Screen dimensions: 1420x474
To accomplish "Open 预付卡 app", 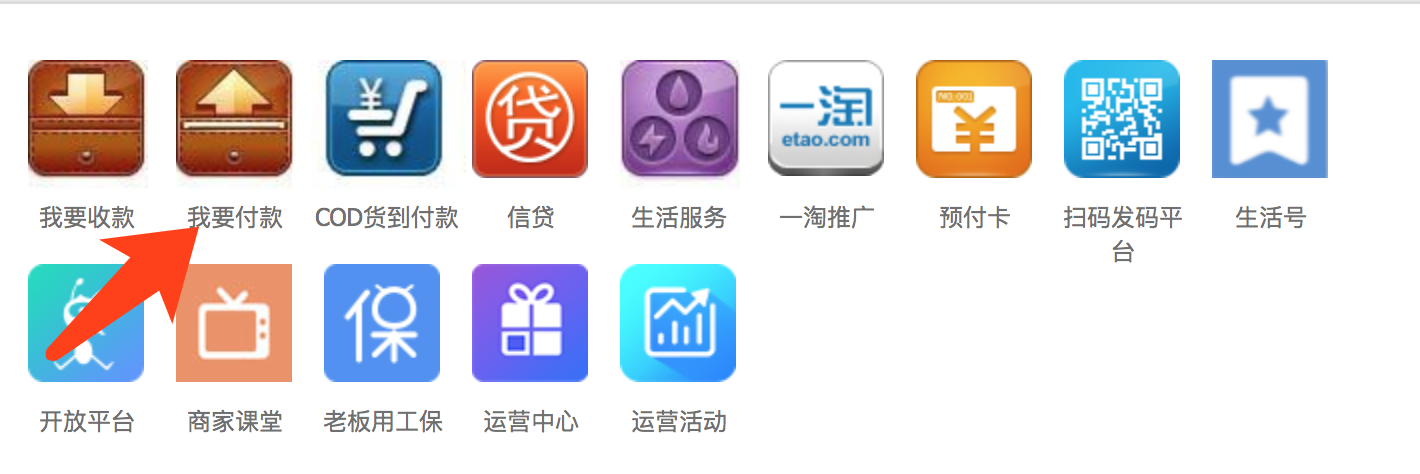I will (974, 120).
